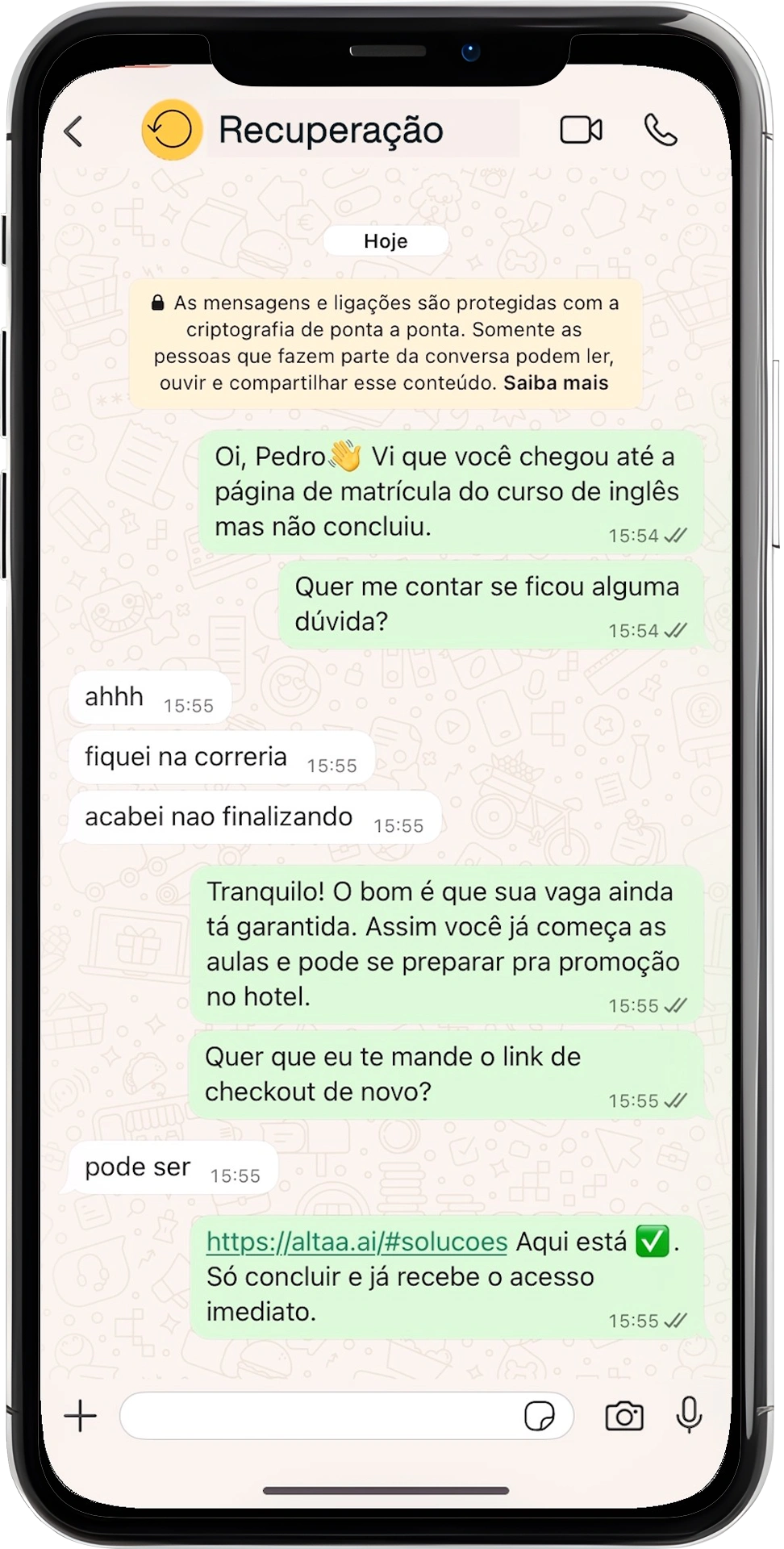784x1549 pixels.
Task: Start a voice call with Recuperação
Action: click(x=660, y=130)
